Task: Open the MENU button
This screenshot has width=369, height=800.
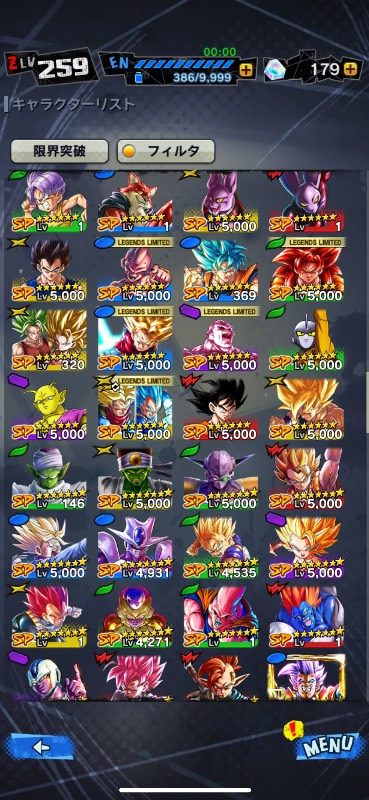Action: pos(325,743)
